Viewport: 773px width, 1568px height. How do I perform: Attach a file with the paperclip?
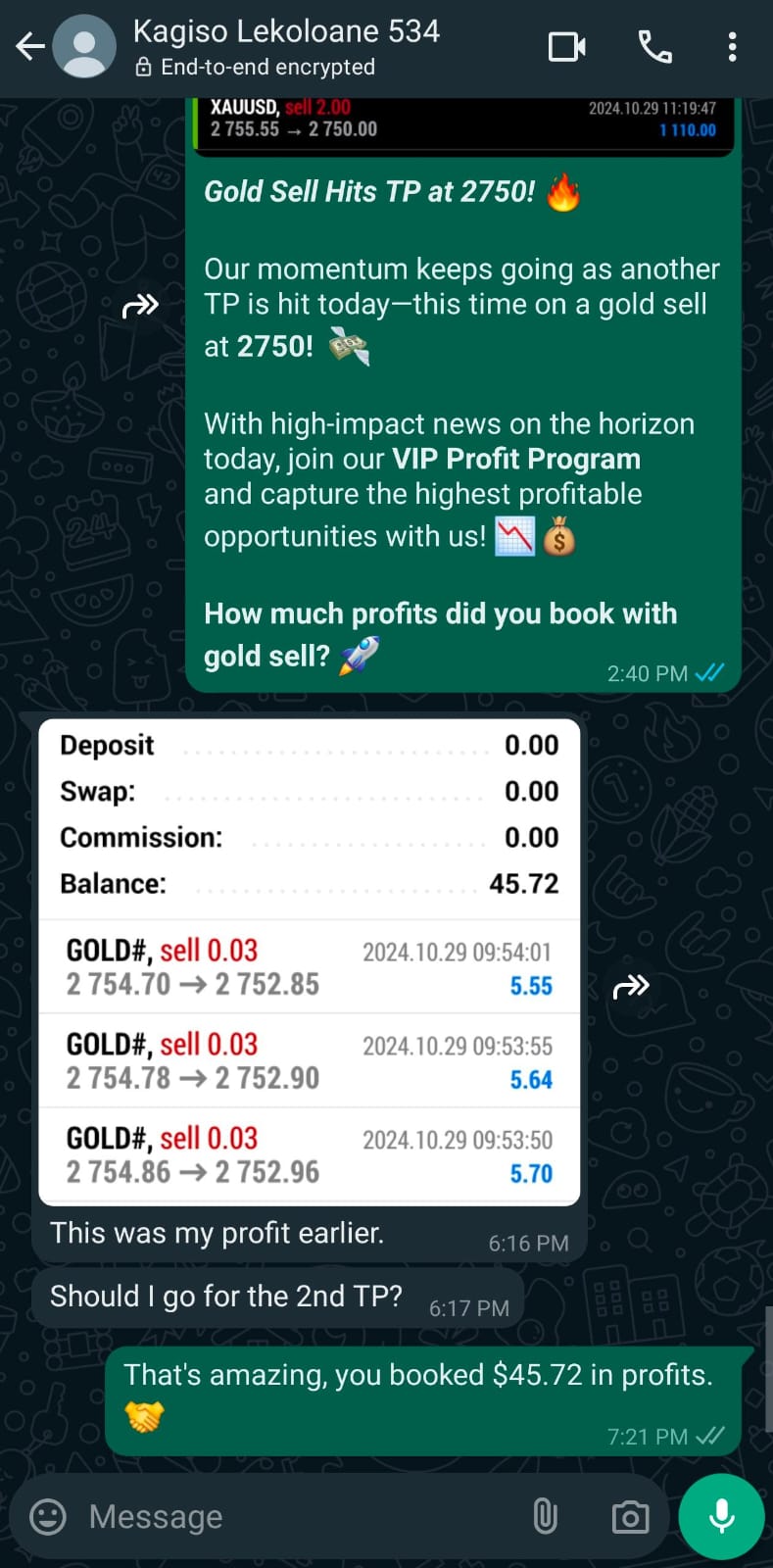tap(545, 1517)
